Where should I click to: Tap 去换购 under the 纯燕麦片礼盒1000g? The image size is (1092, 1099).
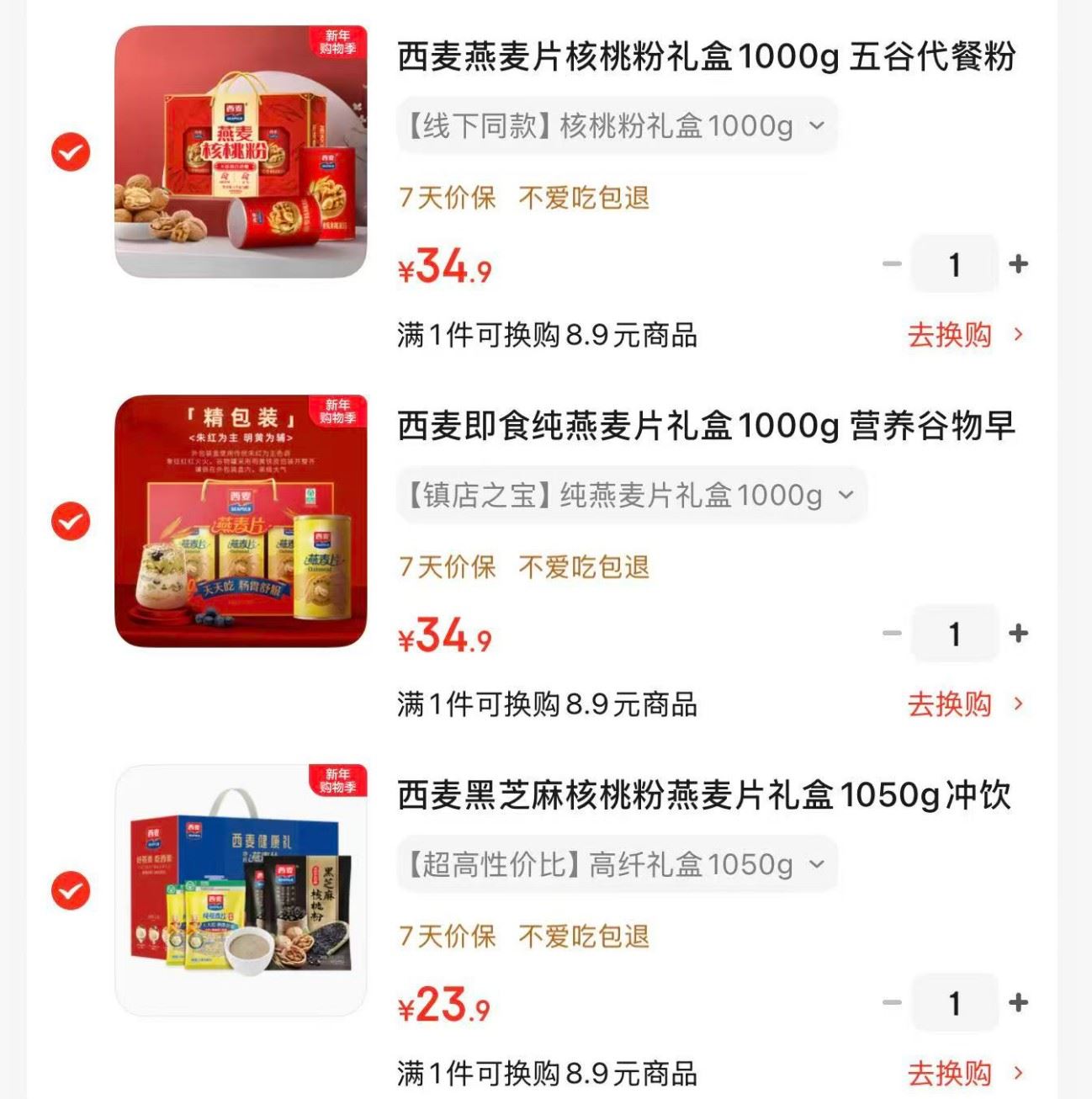965,704
